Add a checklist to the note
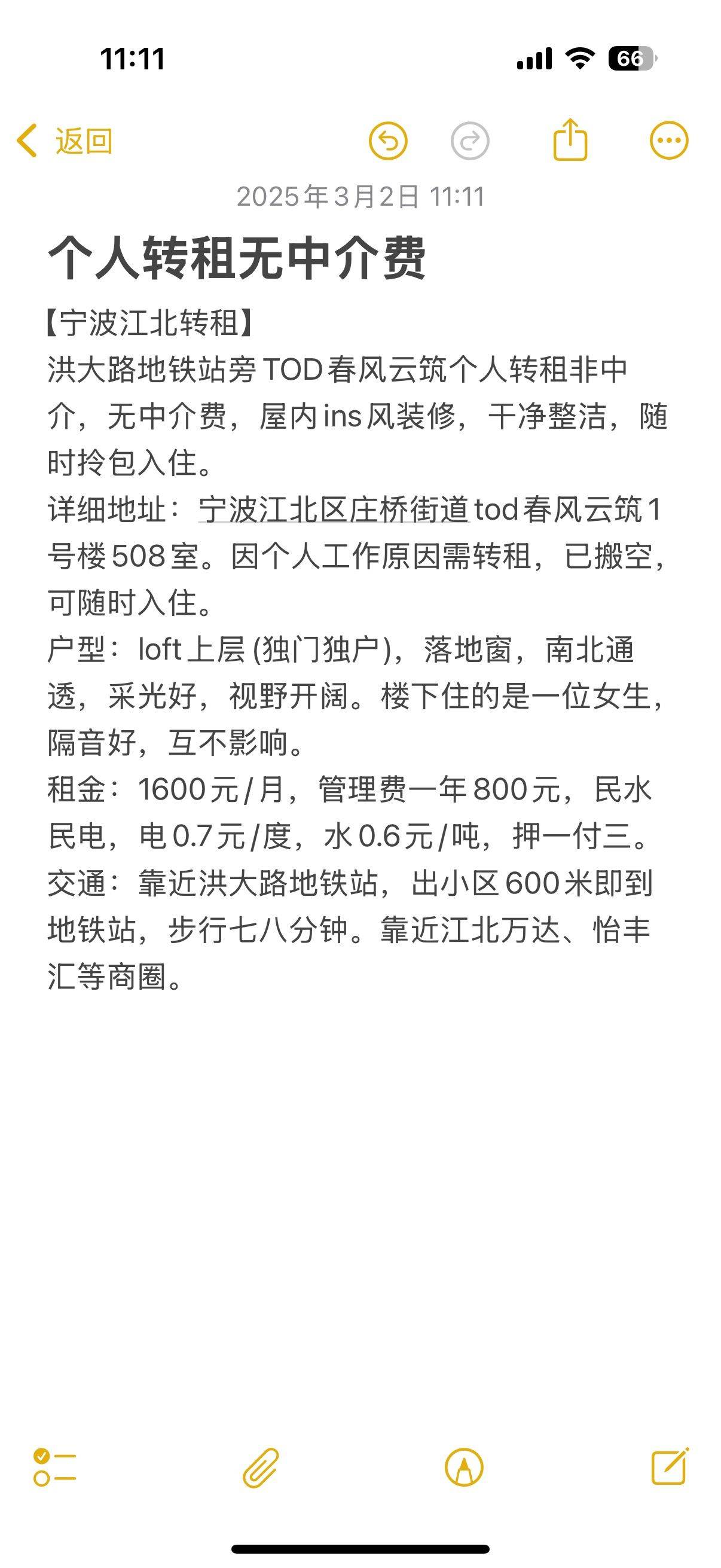The height and width of the screenshot is (1568, 721). 55,1467
